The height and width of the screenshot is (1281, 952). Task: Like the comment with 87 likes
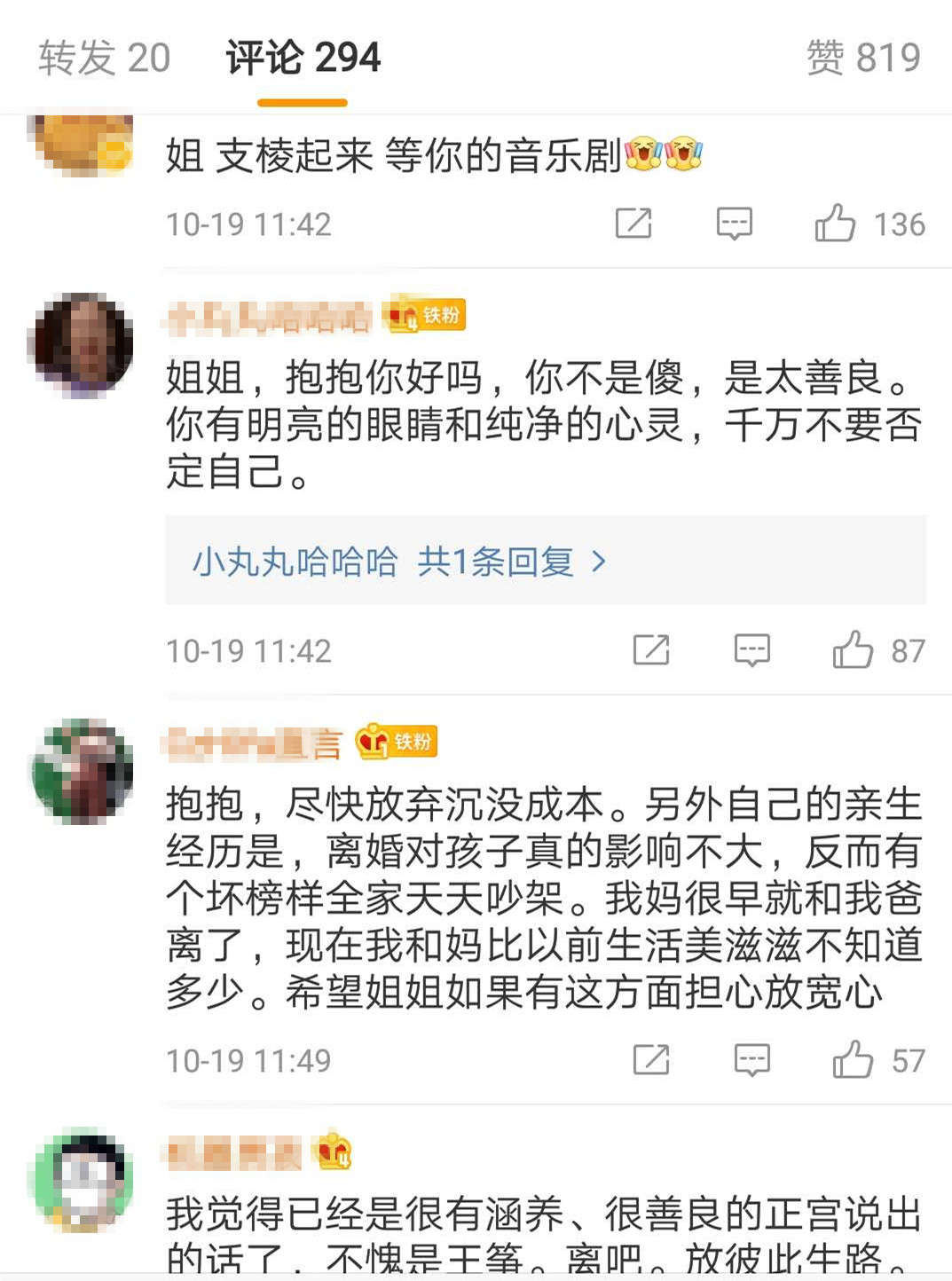tap(853, 650)
